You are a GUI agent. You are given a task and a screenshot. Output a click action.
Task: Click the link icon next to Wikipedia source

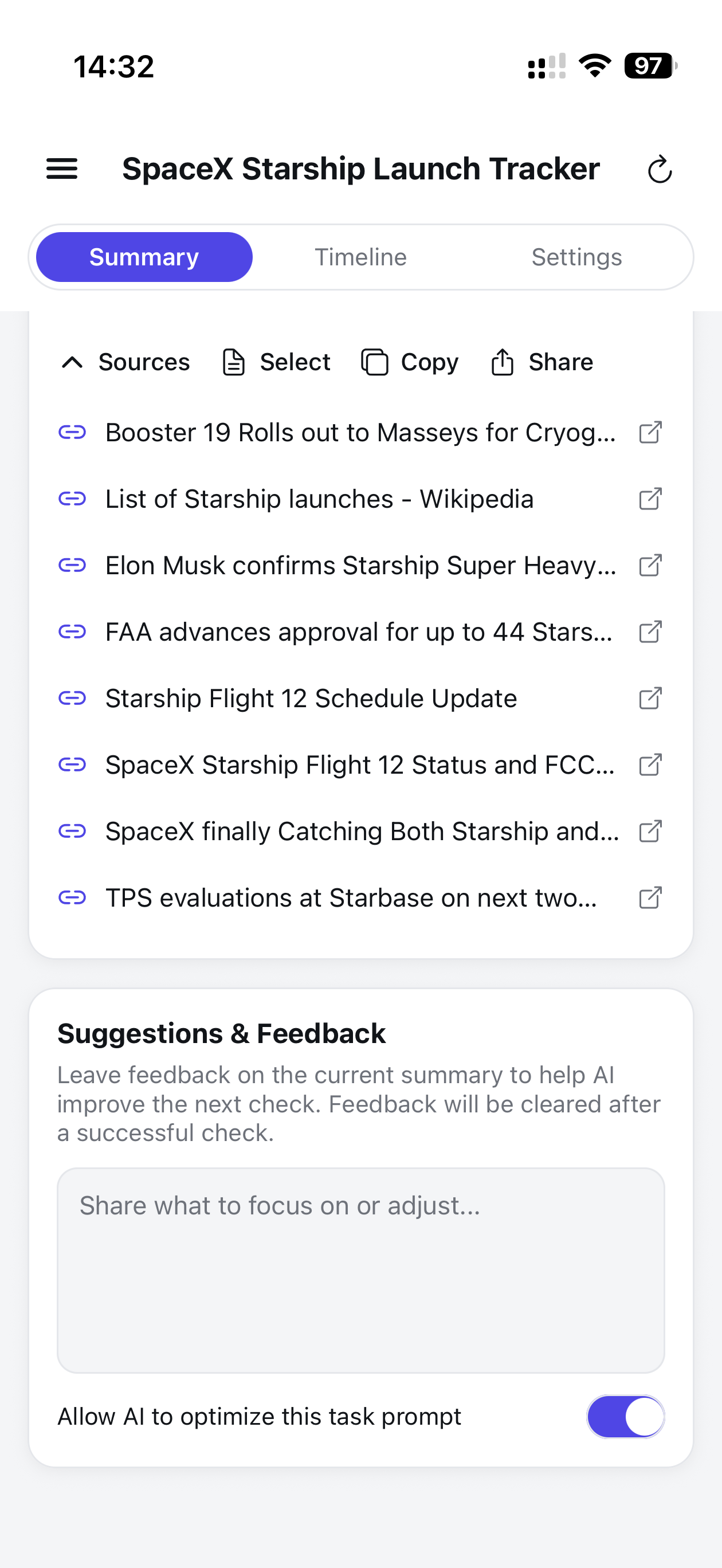click(x=72, y=499)
